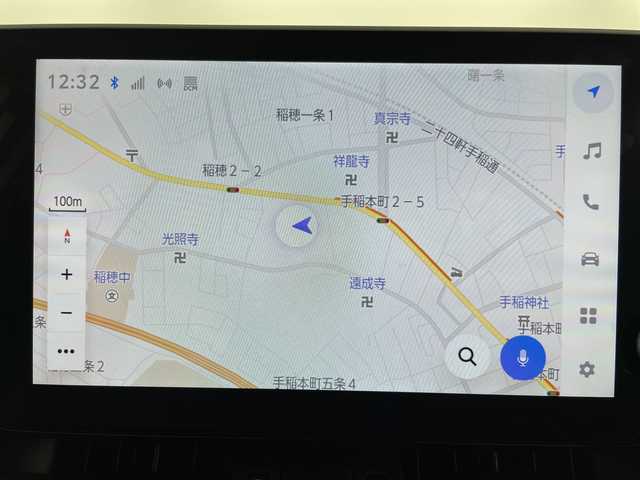
Task: Open vehicle info car icon
Action: pyautogui.click(x=590, y=259)
